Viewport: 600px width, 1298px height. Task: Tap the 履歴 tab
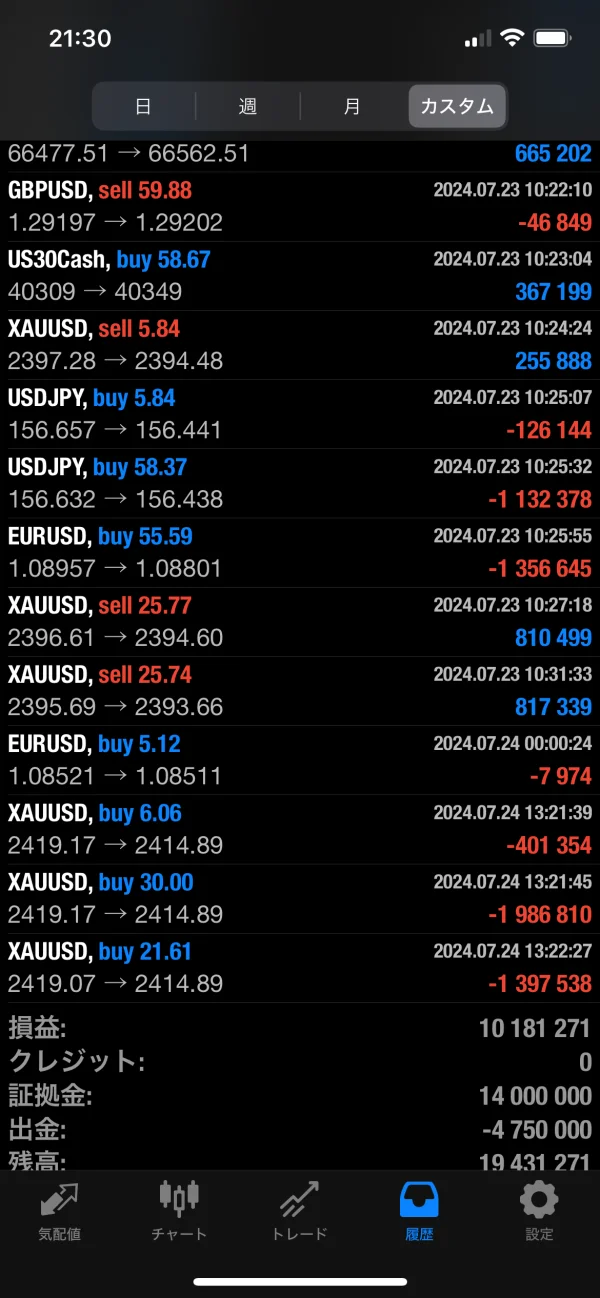419,1210
